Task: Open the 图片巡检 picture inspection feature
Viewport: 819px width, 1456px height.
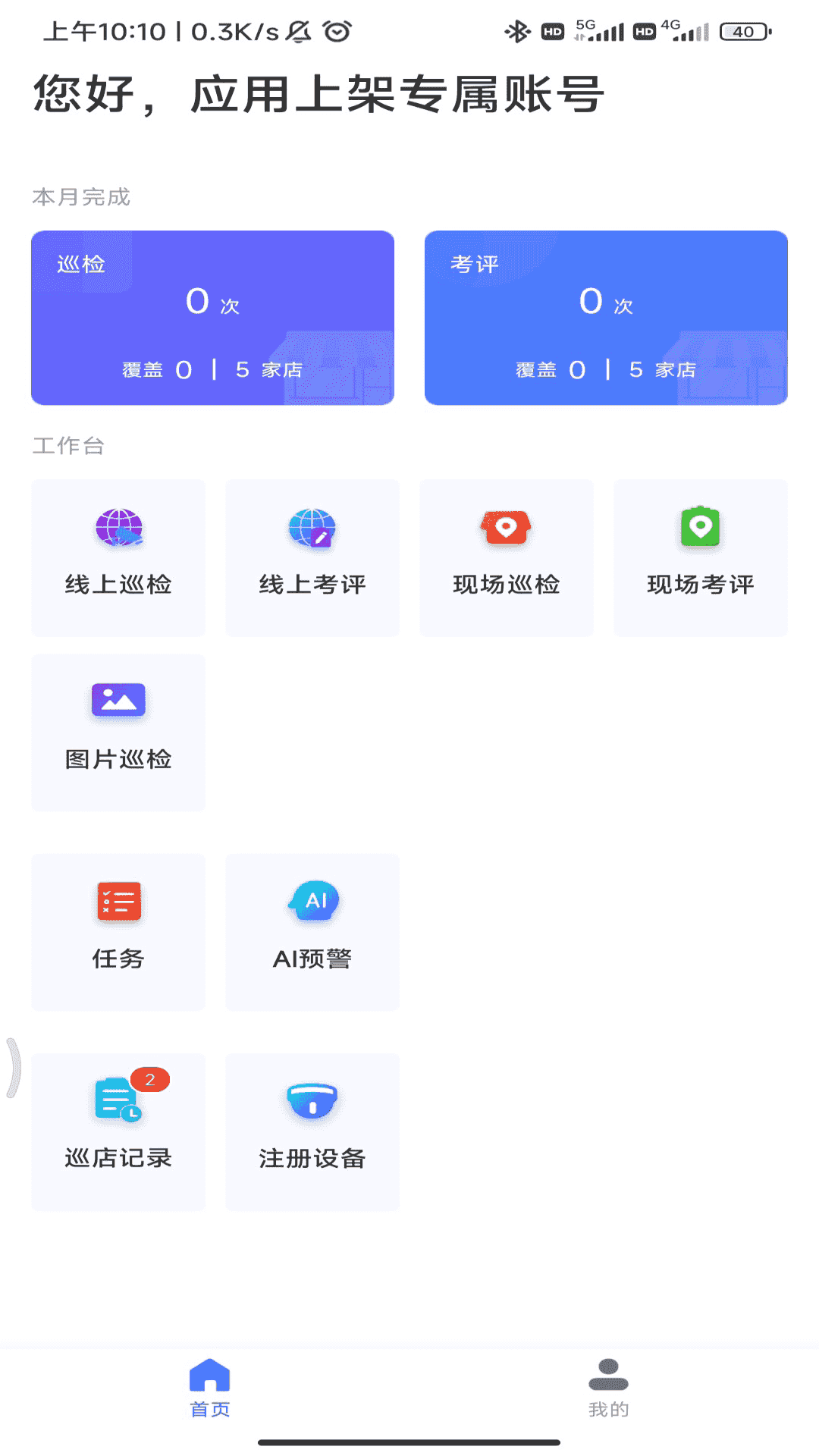Action: pos(118,732)
